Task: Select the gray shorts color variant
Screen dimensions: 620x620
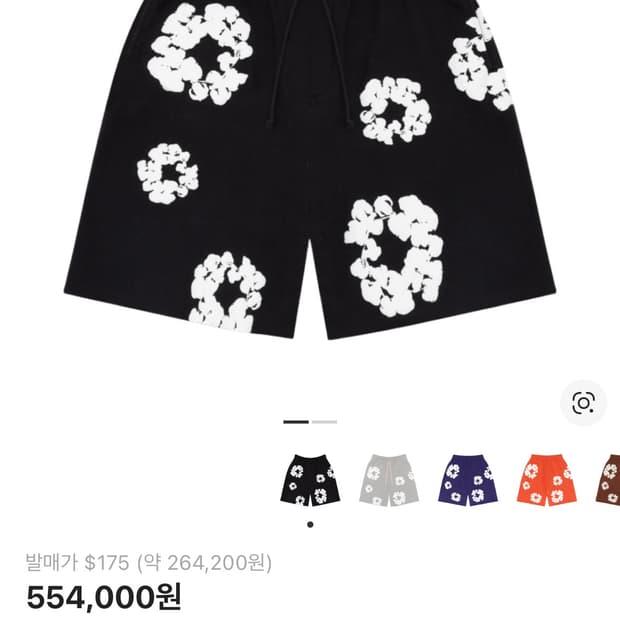Action: tap(390, 480)
